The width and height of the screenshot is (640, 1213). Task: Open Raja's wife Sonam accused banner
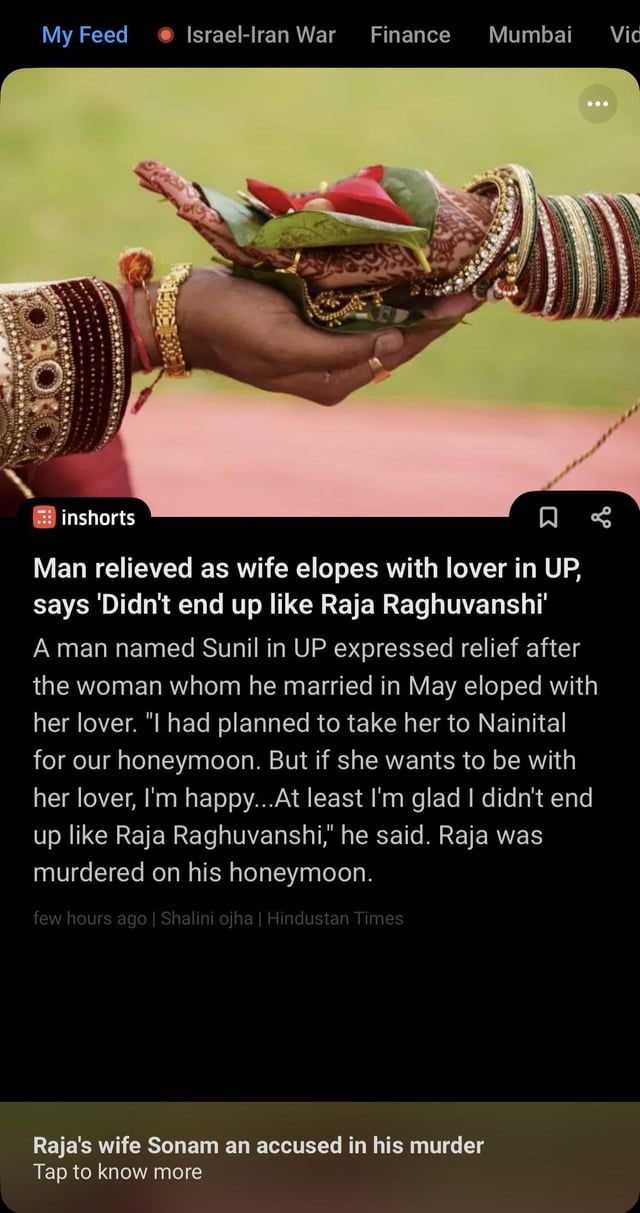point(320,1157)
